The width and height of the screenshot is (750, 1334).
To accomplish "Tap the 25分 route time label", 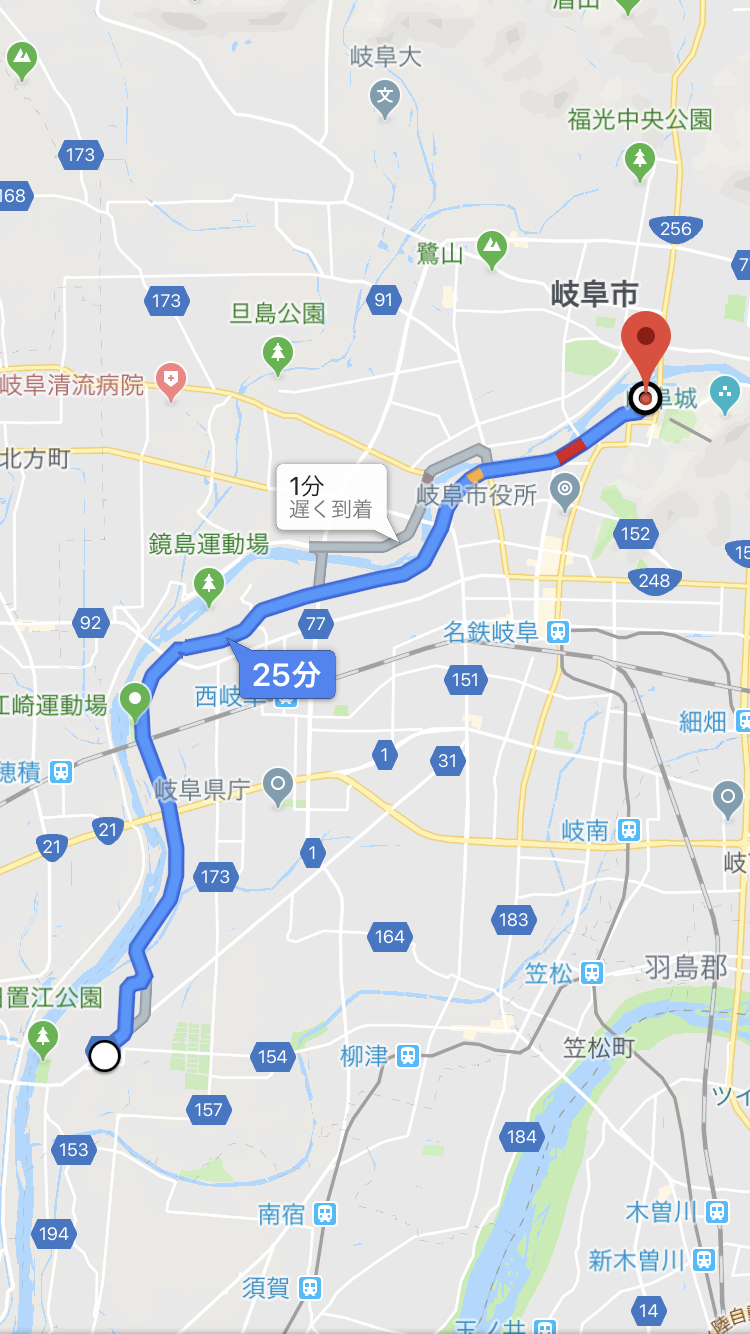I will click(286, 675).
